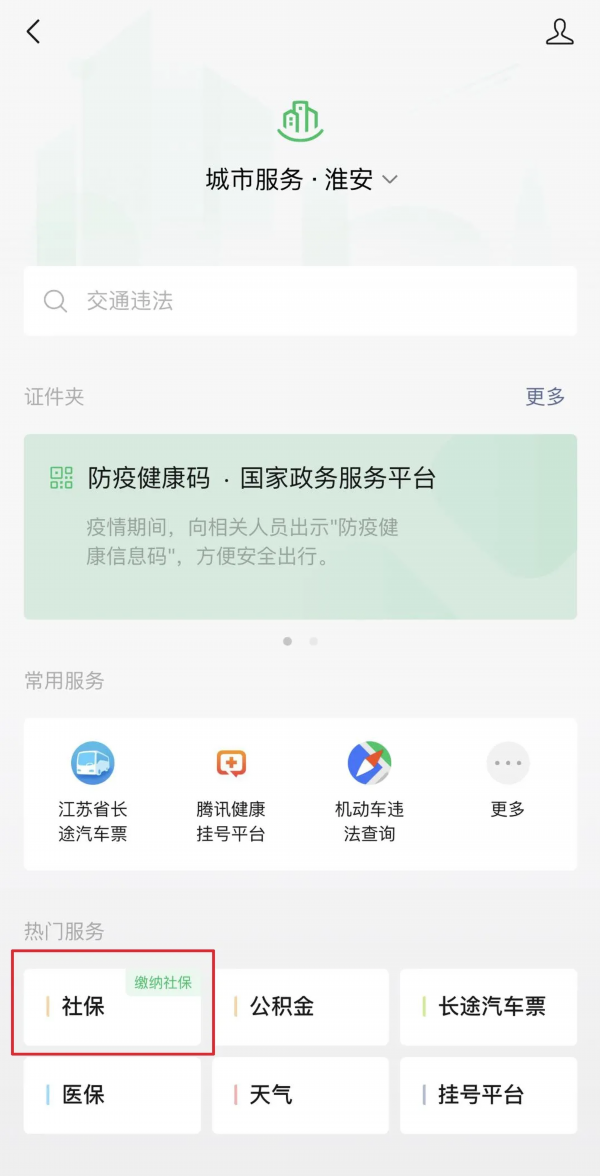This screenshot has width=600, height=1176.
Task: Open the user profile icon
Action: tap(559, 32)
